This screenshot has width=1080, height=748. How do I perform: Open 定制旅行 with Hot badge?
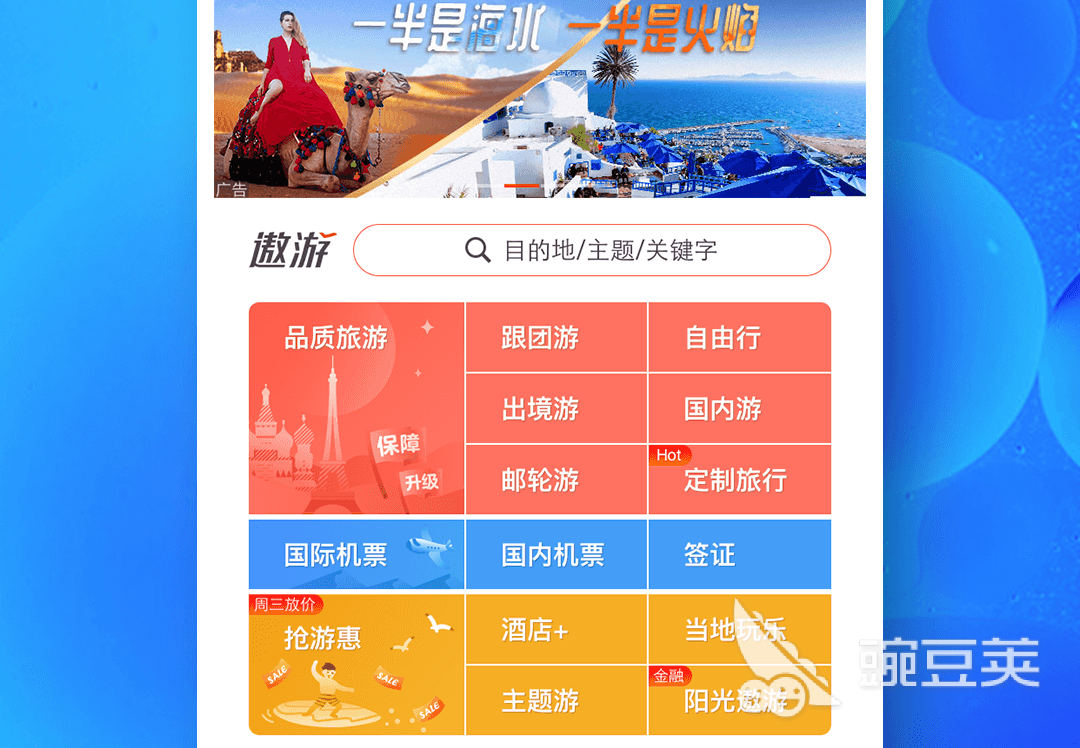click(739, 480)
